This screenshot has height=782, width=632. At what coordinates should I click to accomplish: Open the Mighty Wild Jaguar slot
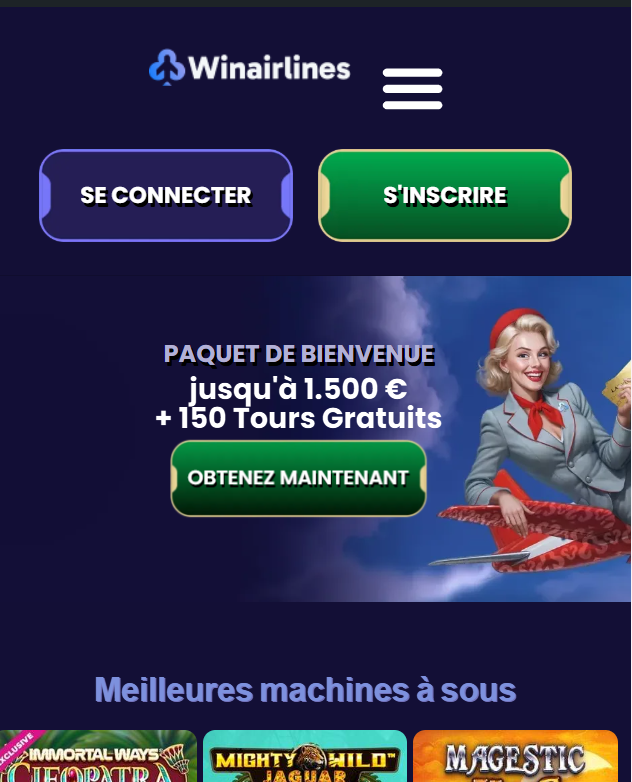click(x=305, y=758)
